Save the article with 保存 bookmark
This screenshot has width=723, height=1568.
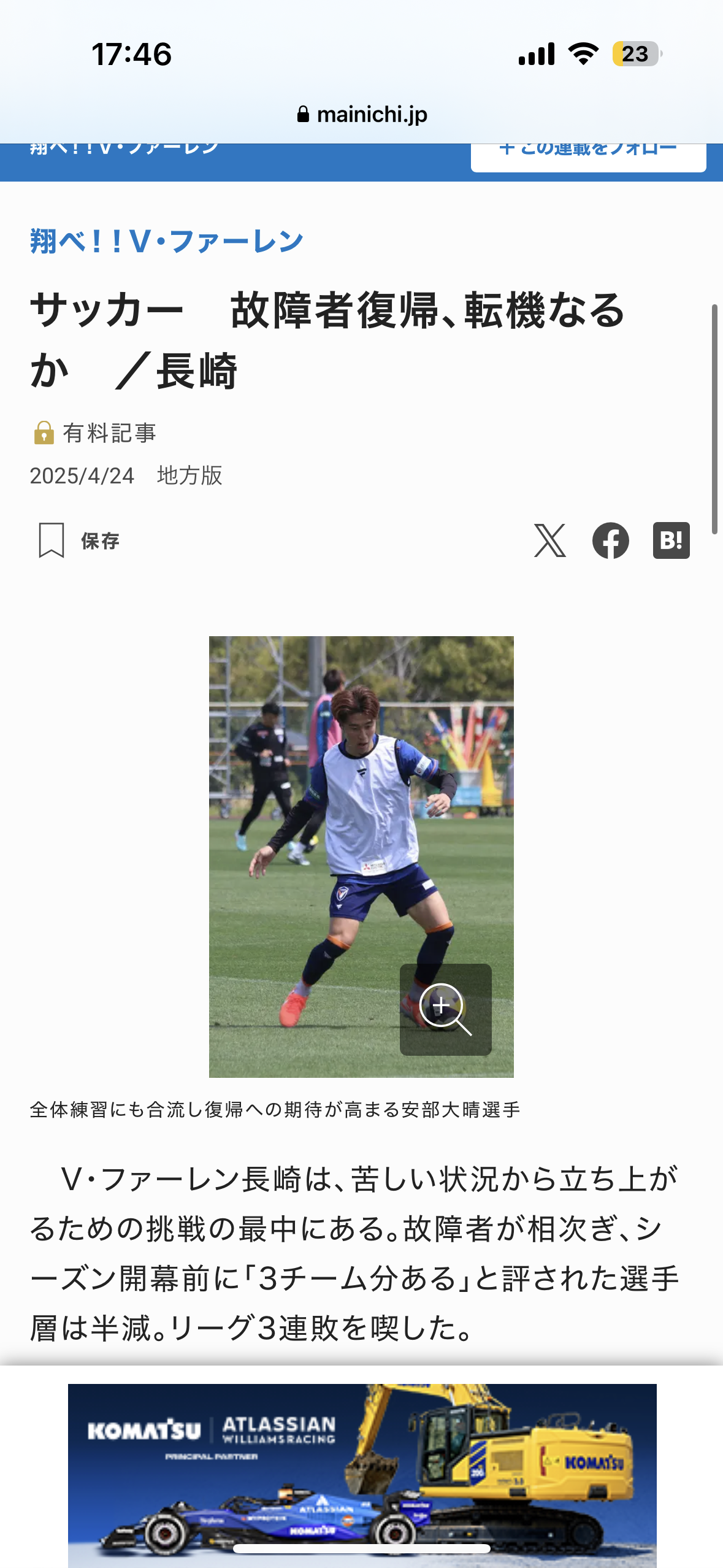pyautogui.click(x=78, y=540)
